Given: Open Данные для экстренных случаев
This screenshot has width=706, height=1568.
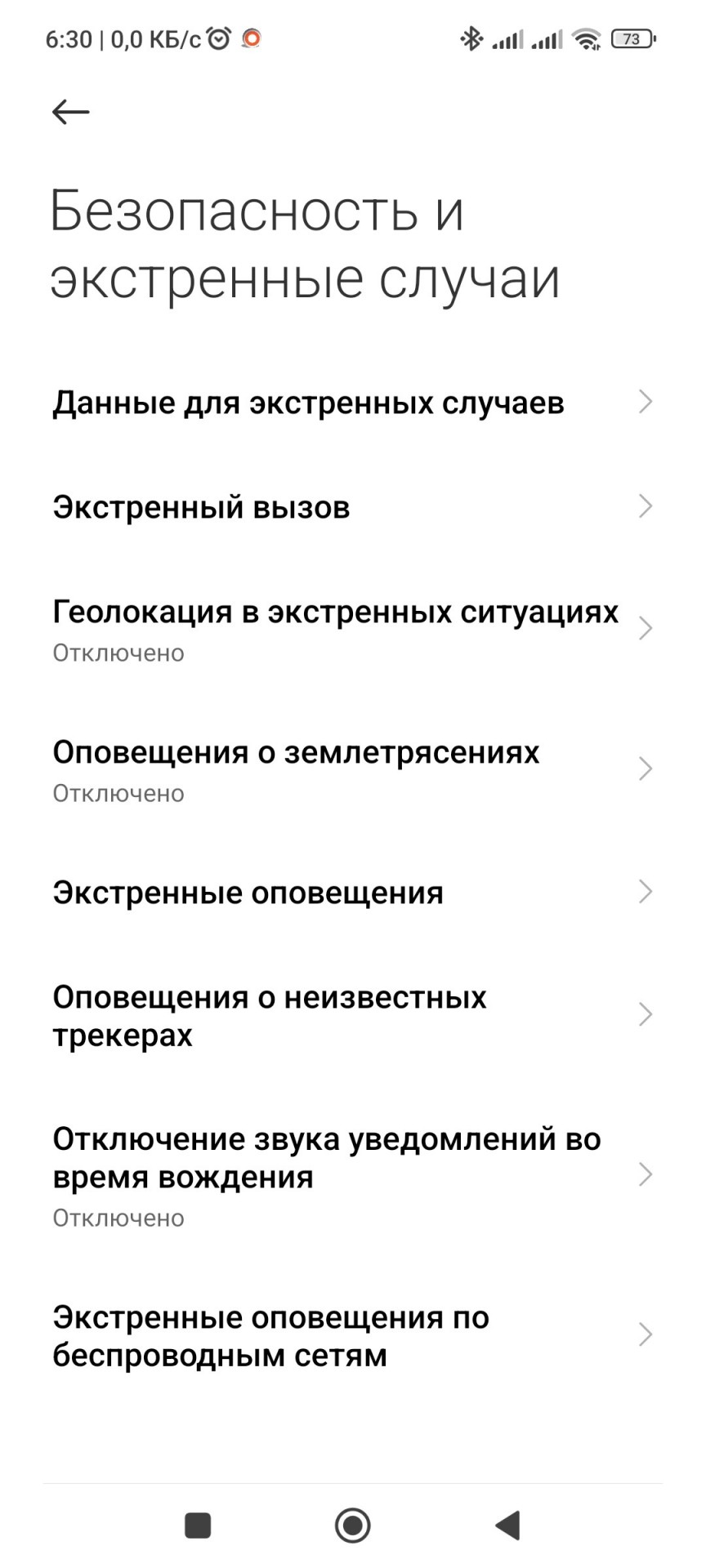Looking at the screenshot, I should click(353, 402).
